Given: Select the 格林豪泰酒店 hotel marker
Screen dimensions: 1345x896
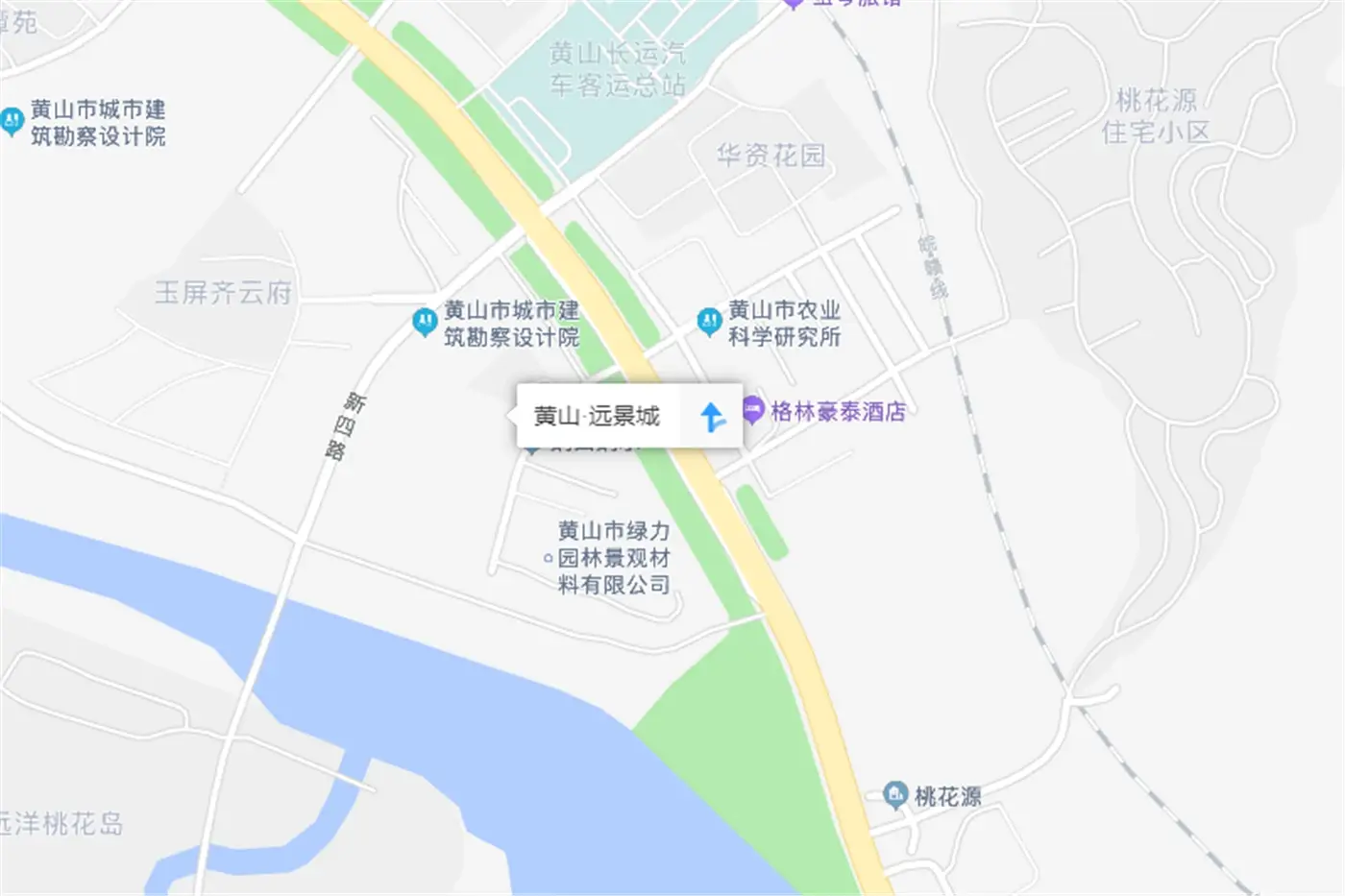Looking at the screenshot, I should coord(753,411).
